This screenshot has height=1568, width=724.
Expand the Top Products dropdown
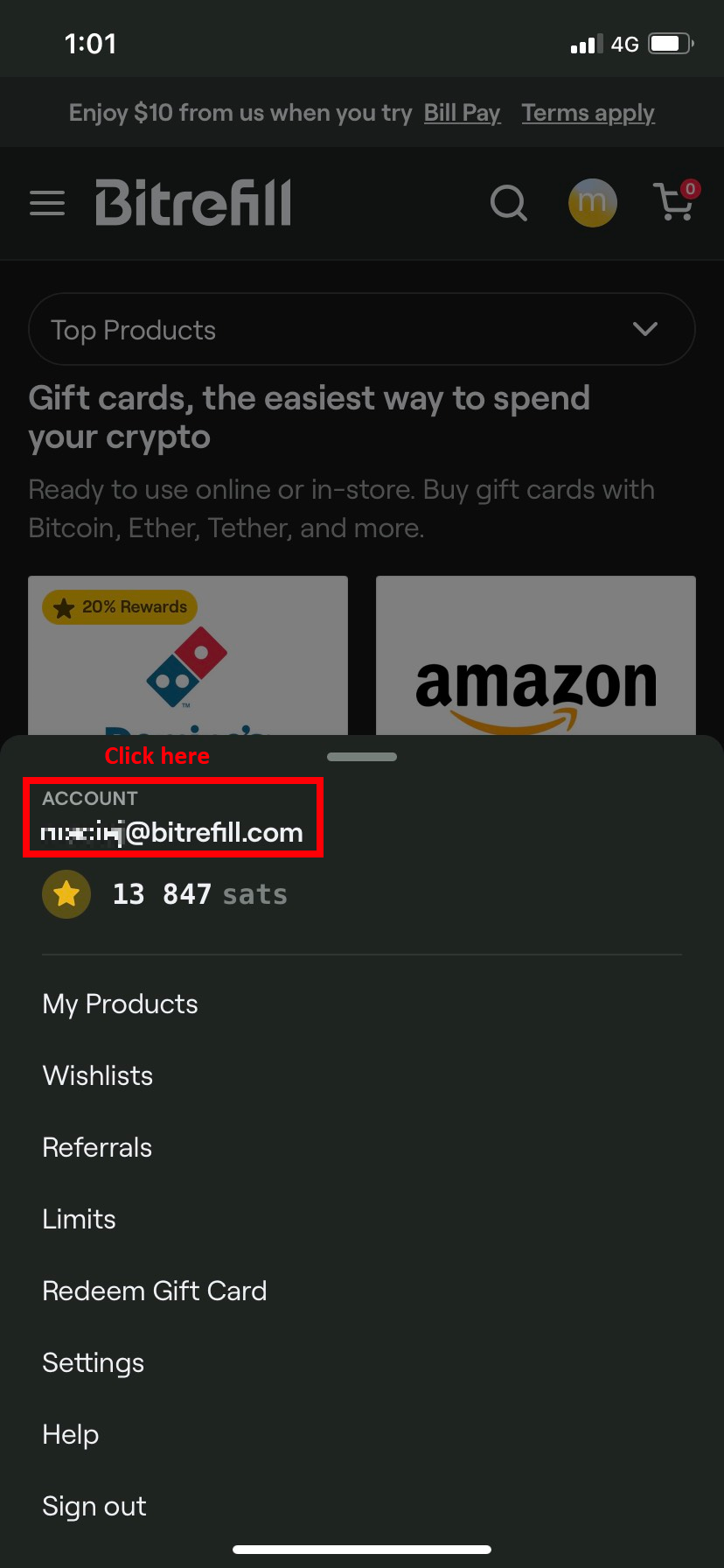point(362,329)
